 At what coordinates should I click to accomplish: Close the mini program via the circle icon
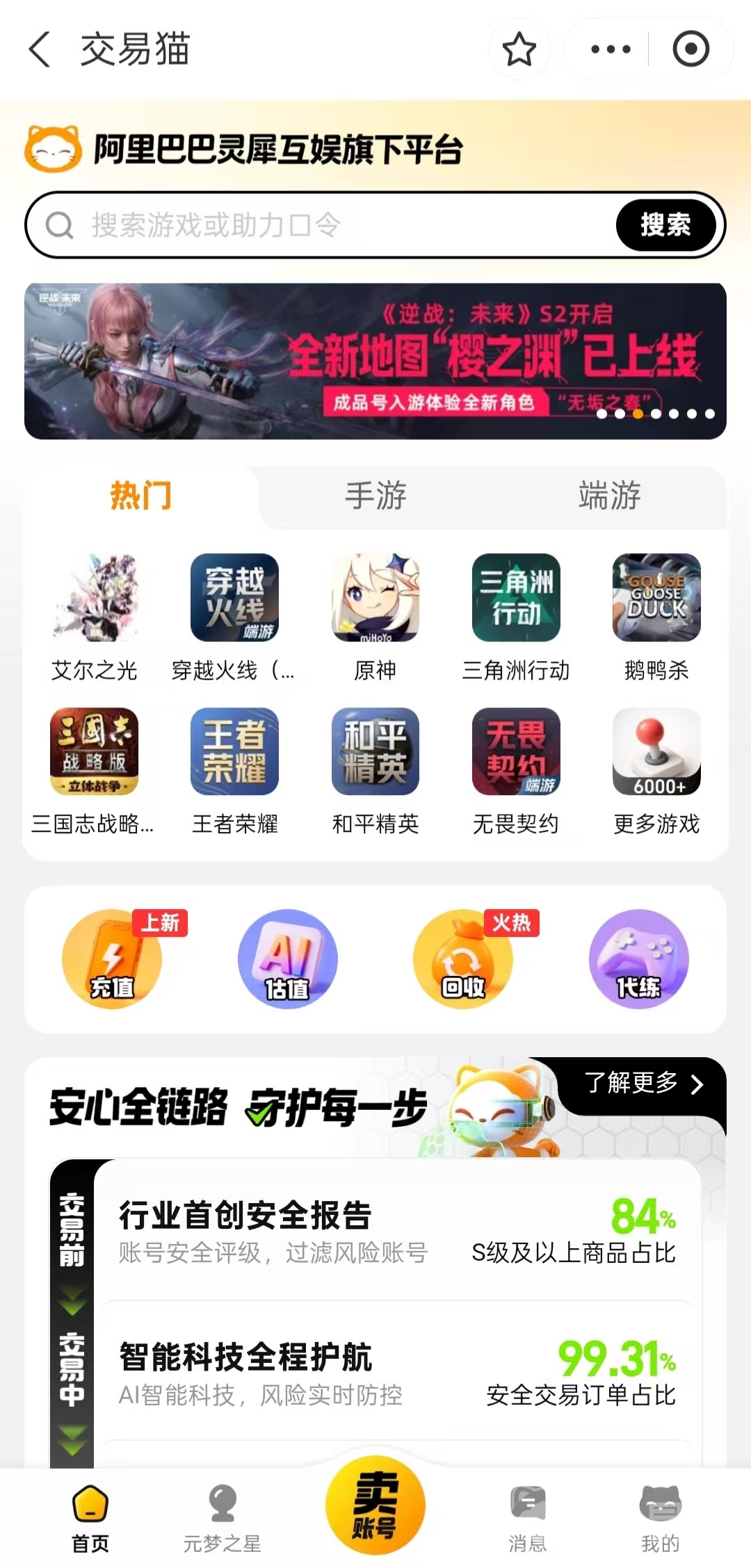[x=691, y=49]
